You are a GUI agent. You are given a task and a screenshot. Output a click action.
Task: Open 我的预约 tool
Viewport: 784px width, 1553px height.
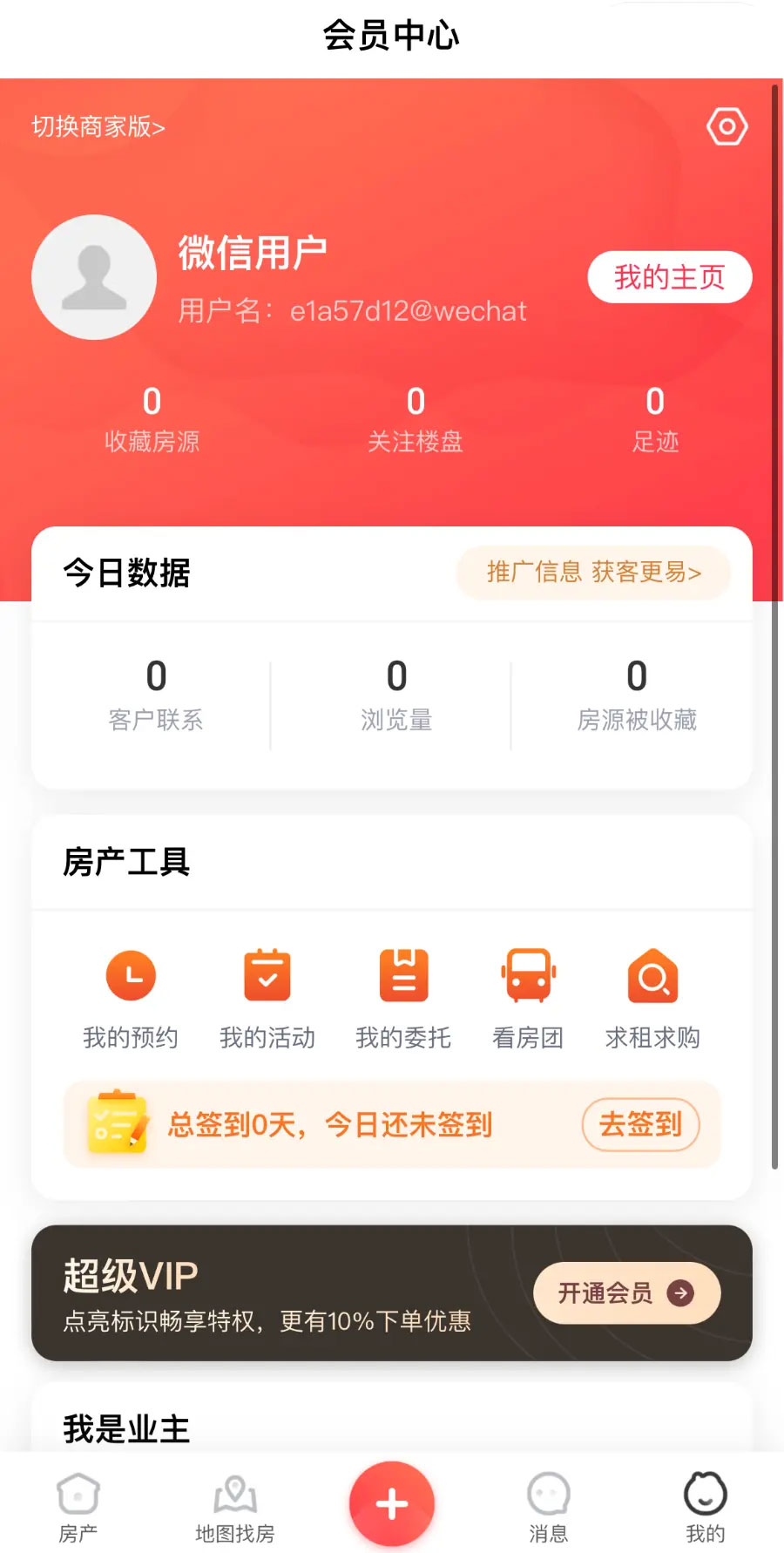[x=131, y=1000]
